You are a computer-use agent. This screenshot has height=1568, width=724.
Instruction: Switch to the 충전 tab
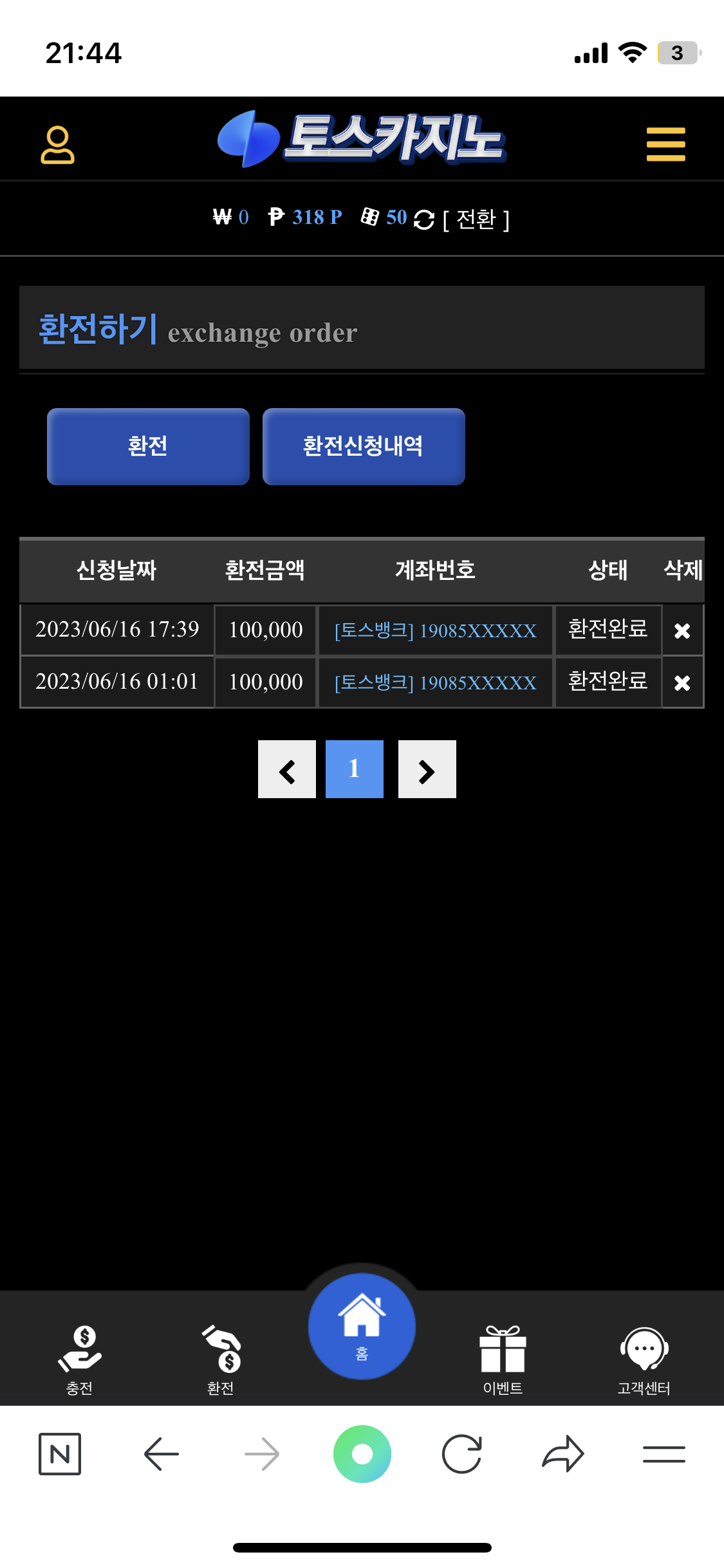[79, 1359]
